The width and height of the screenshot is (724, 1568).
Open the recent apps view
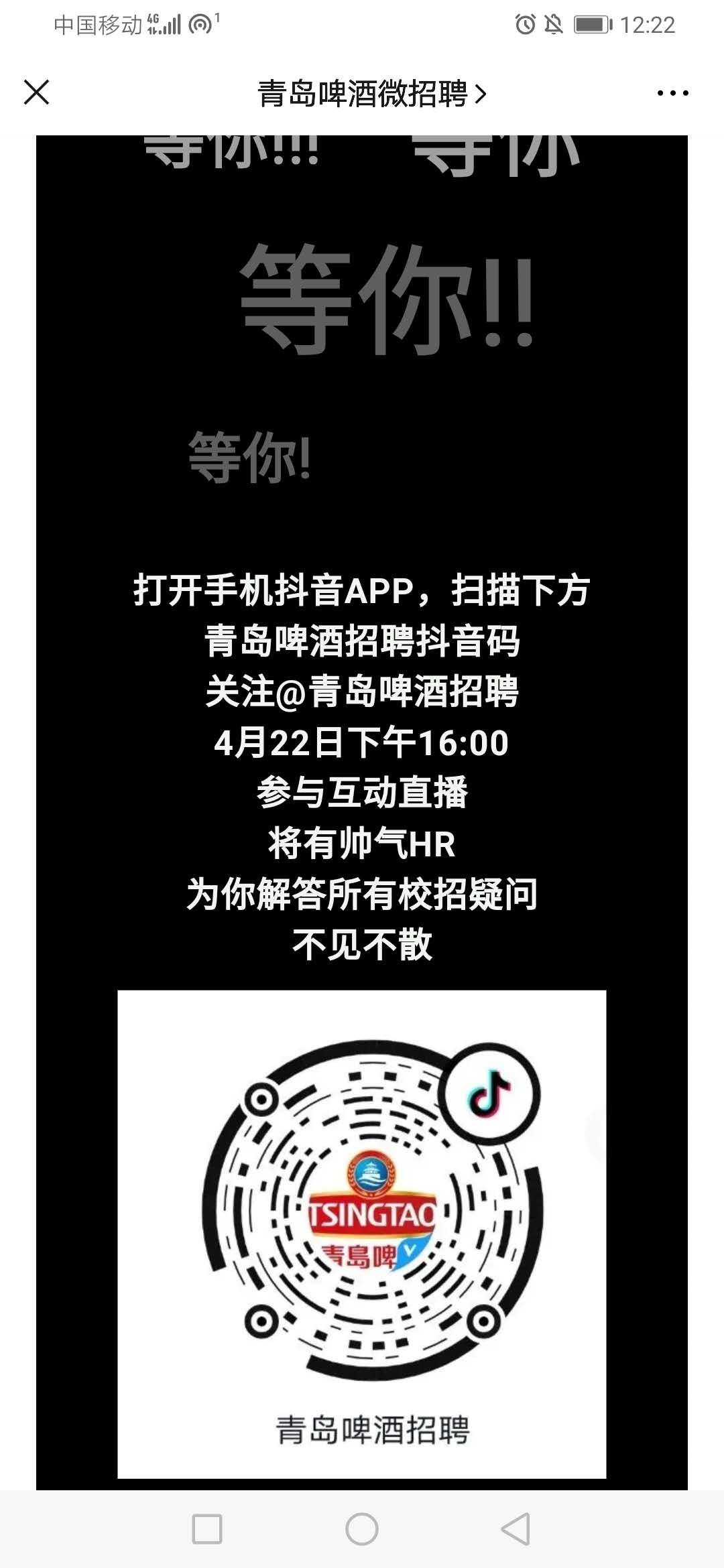point(207,1529)
